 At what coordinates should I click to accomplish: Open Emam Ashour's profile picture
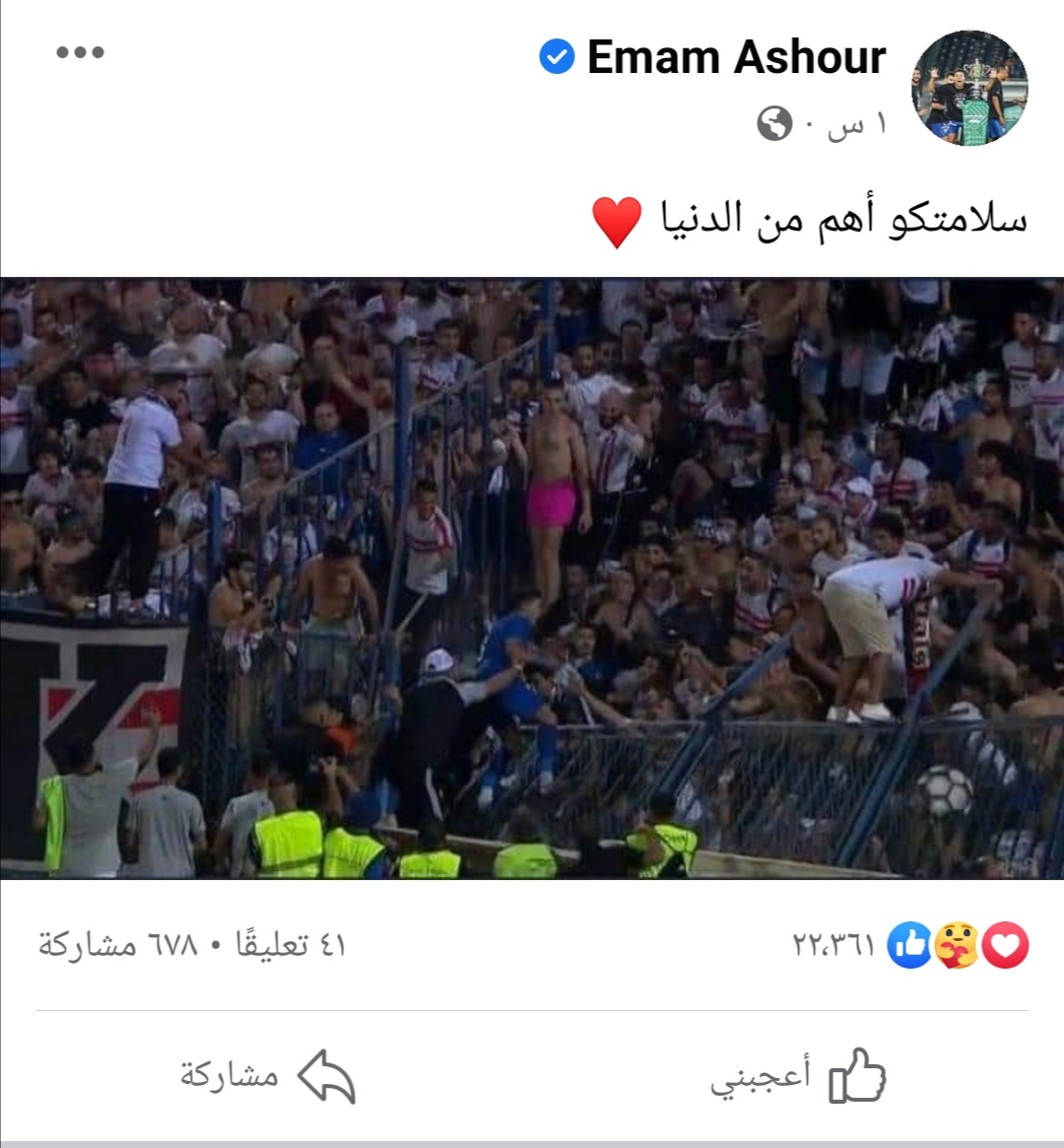click(x=969, y=89)
